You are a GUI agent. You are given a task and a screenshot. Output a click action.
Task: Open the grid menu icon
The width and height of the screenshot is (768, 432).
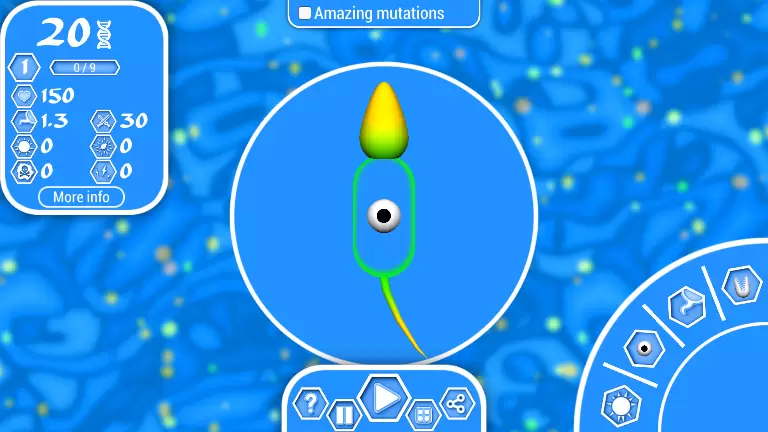click(x=424, y=414)
